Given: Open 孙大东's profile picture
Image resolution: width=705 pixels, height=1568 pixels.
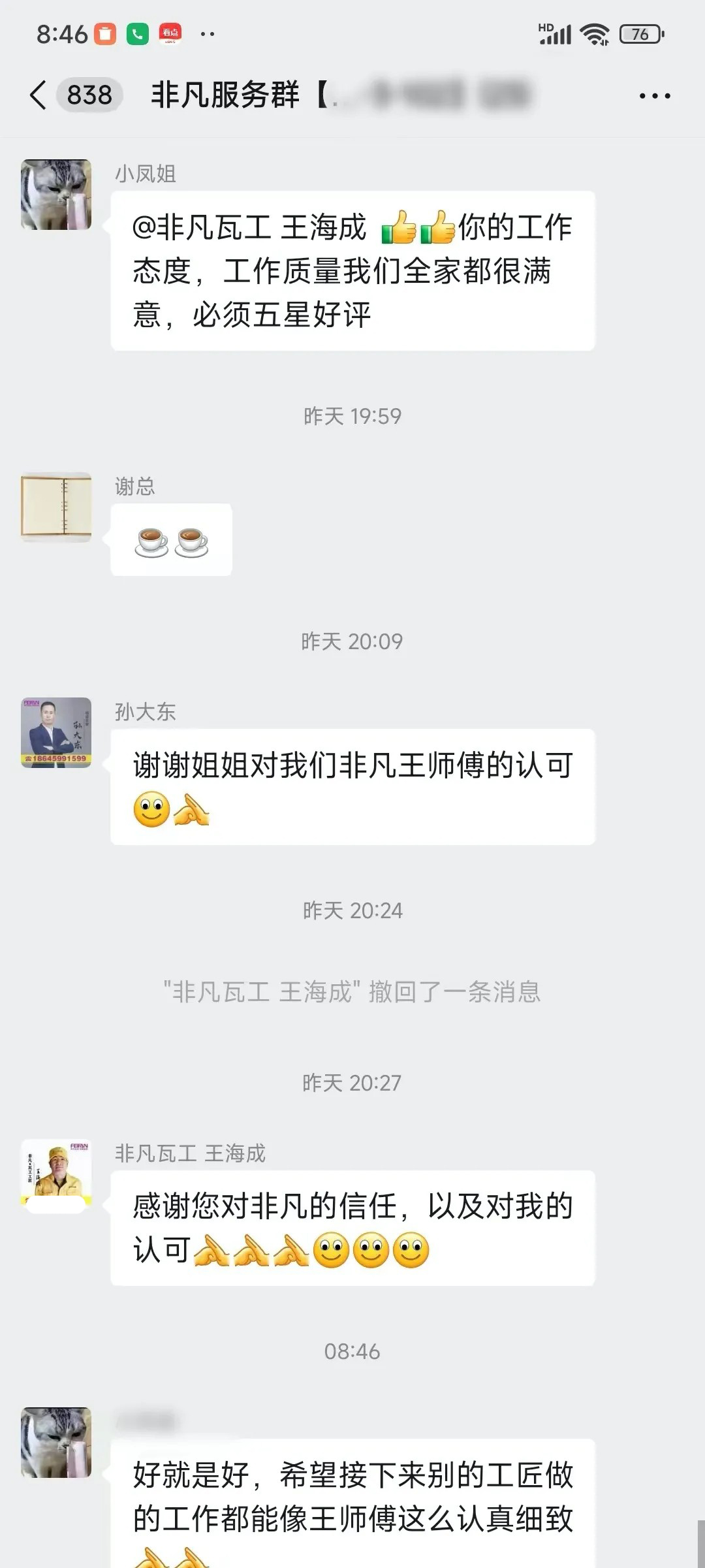Looking at the screenshot, I should point(56,732).
